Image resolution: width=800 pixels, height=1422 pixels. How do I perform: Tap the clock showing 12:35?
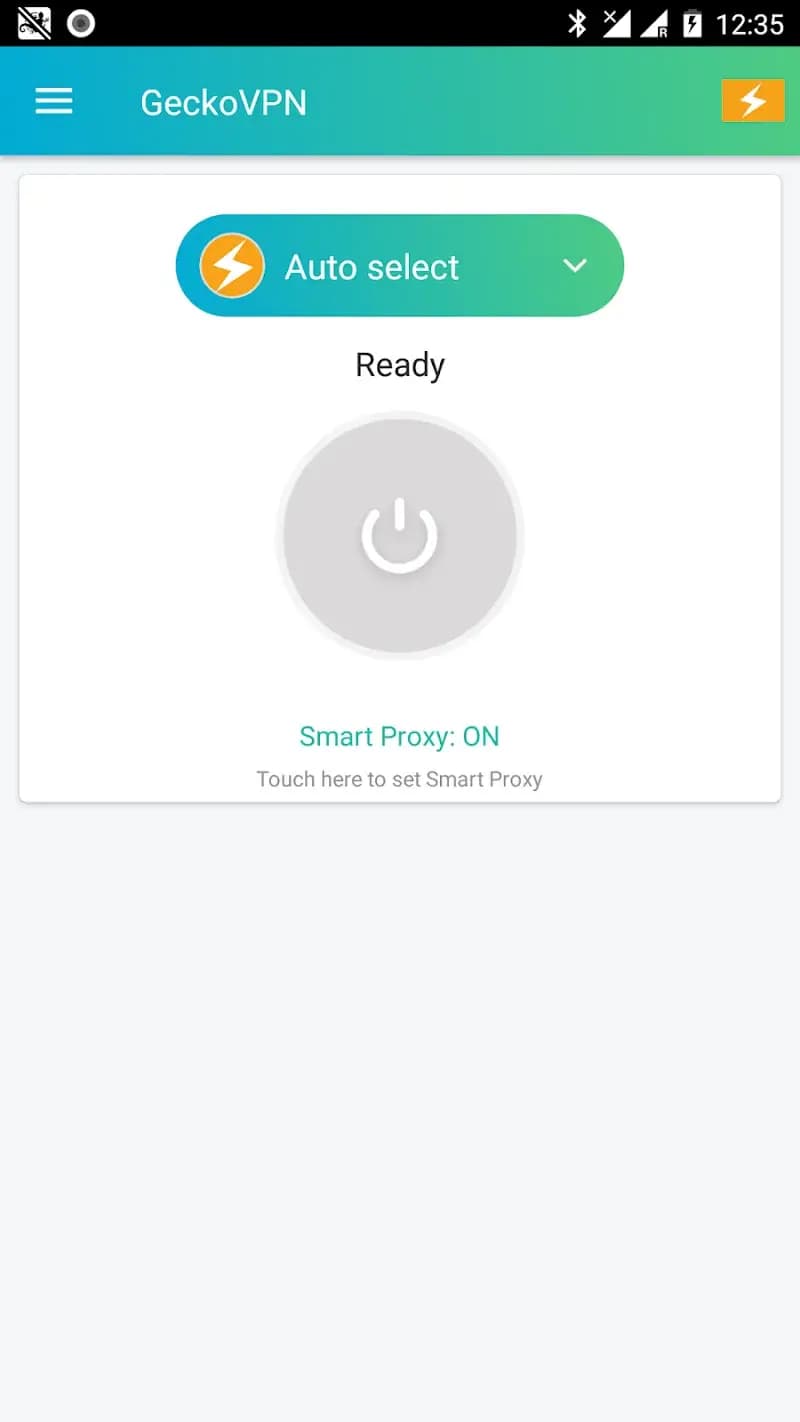749,23
